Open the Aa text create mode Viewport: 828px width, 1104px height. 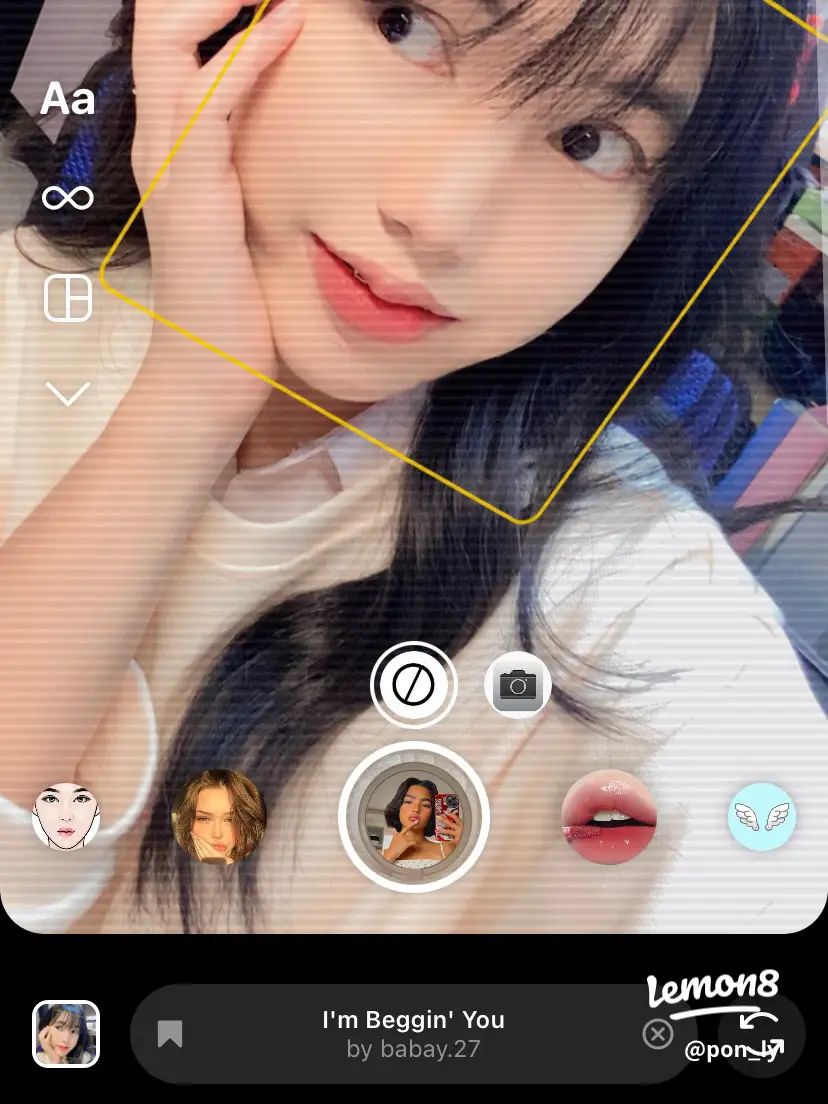(68, 100)
